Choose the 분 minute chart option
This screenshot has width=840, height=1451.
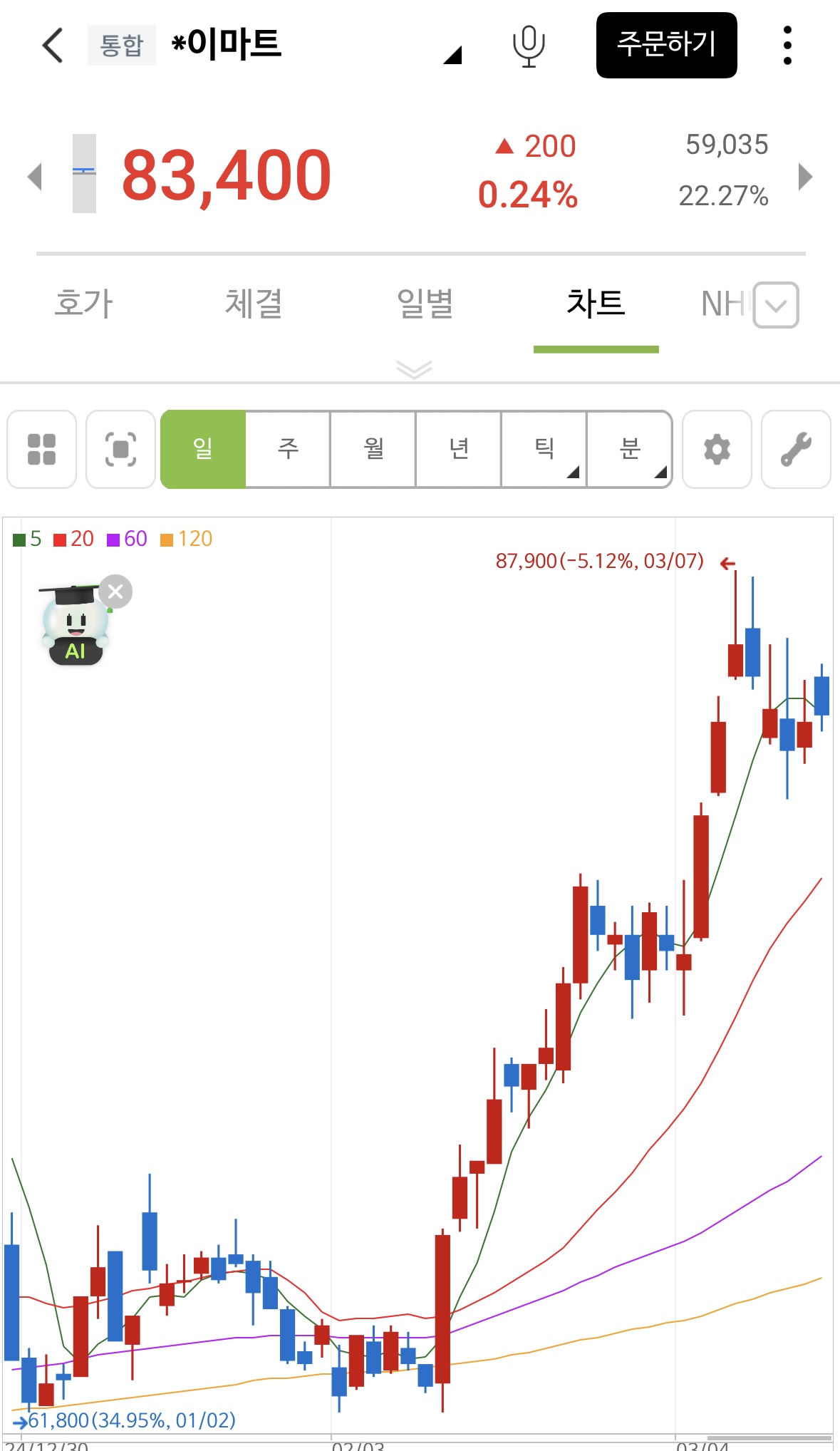[630, 449]
